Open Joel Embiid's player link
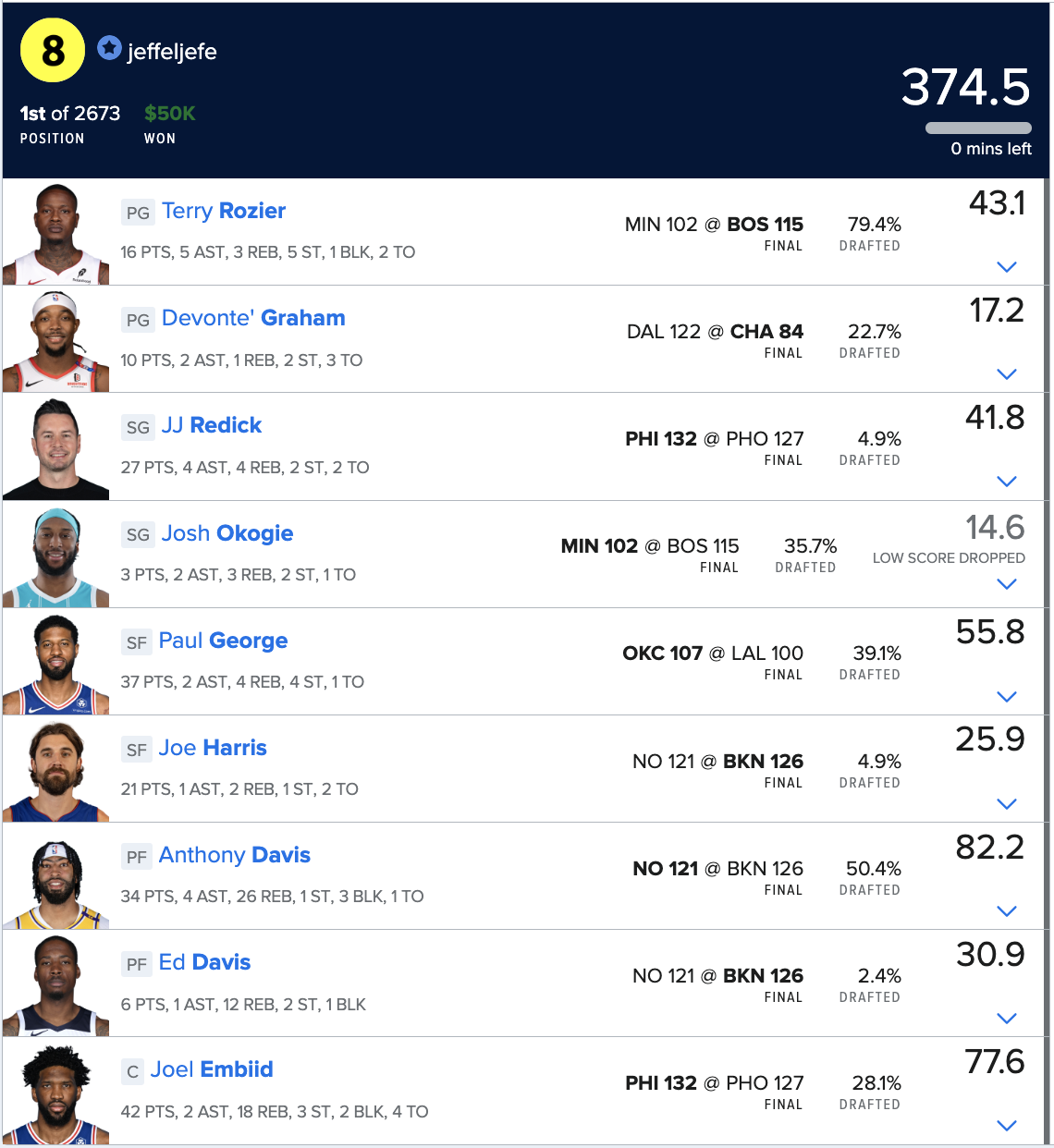This screenshot has width=1054, height=1148. point(212,1069)
